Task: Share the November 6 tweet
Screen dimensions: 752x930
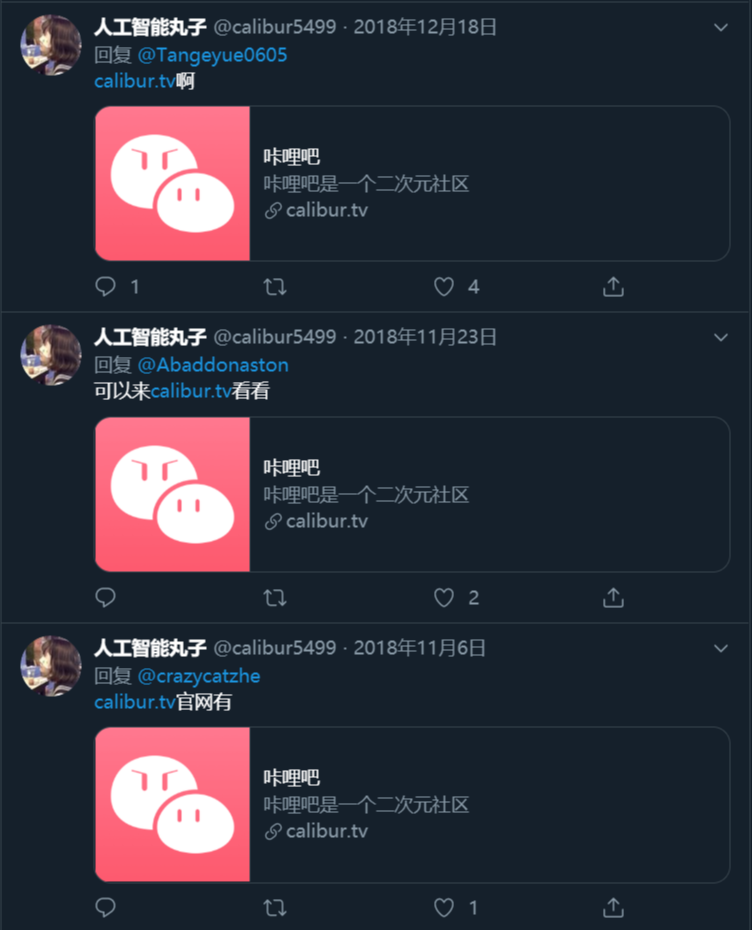Action: (614, 908)
